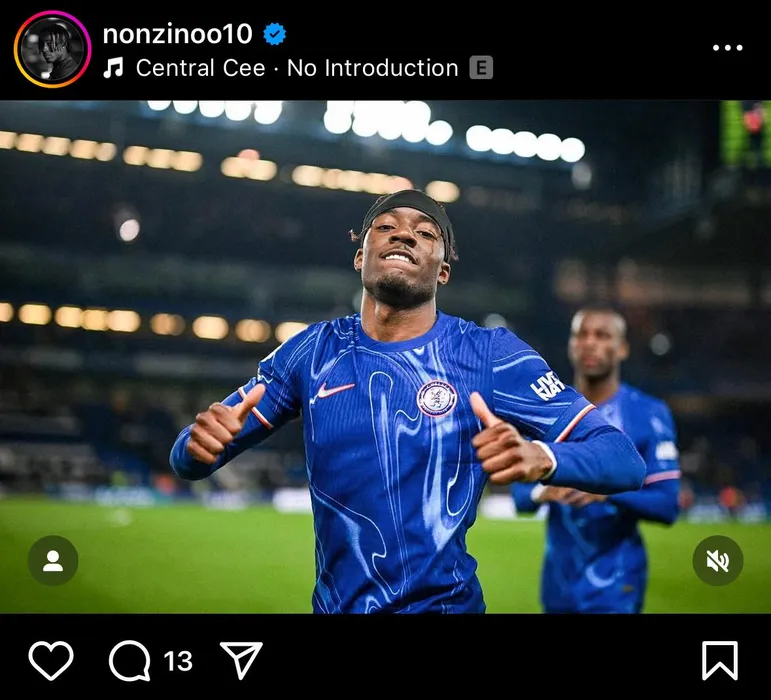Open the Central Cee No Introduction audio

(x=296, y=68)
